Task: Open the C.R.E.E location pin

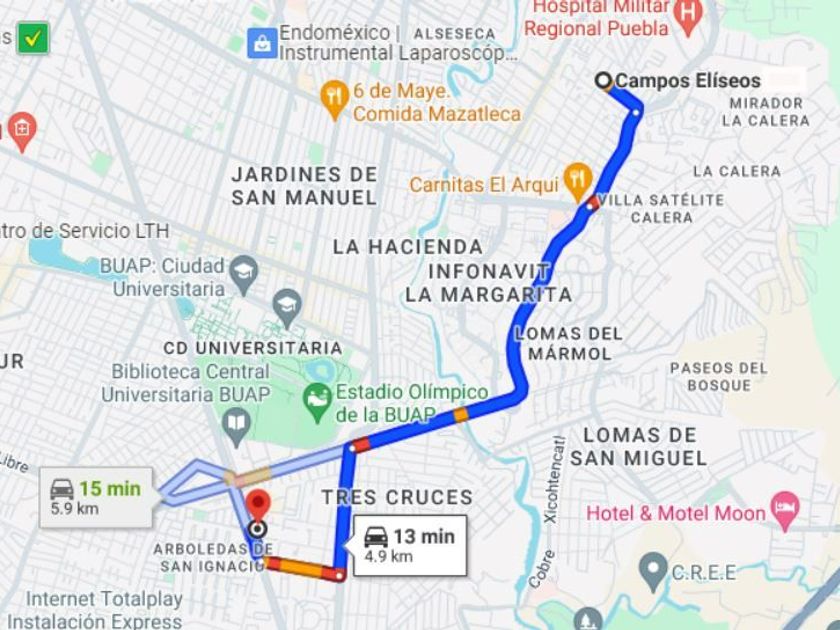Action: [x=654, y=573]
